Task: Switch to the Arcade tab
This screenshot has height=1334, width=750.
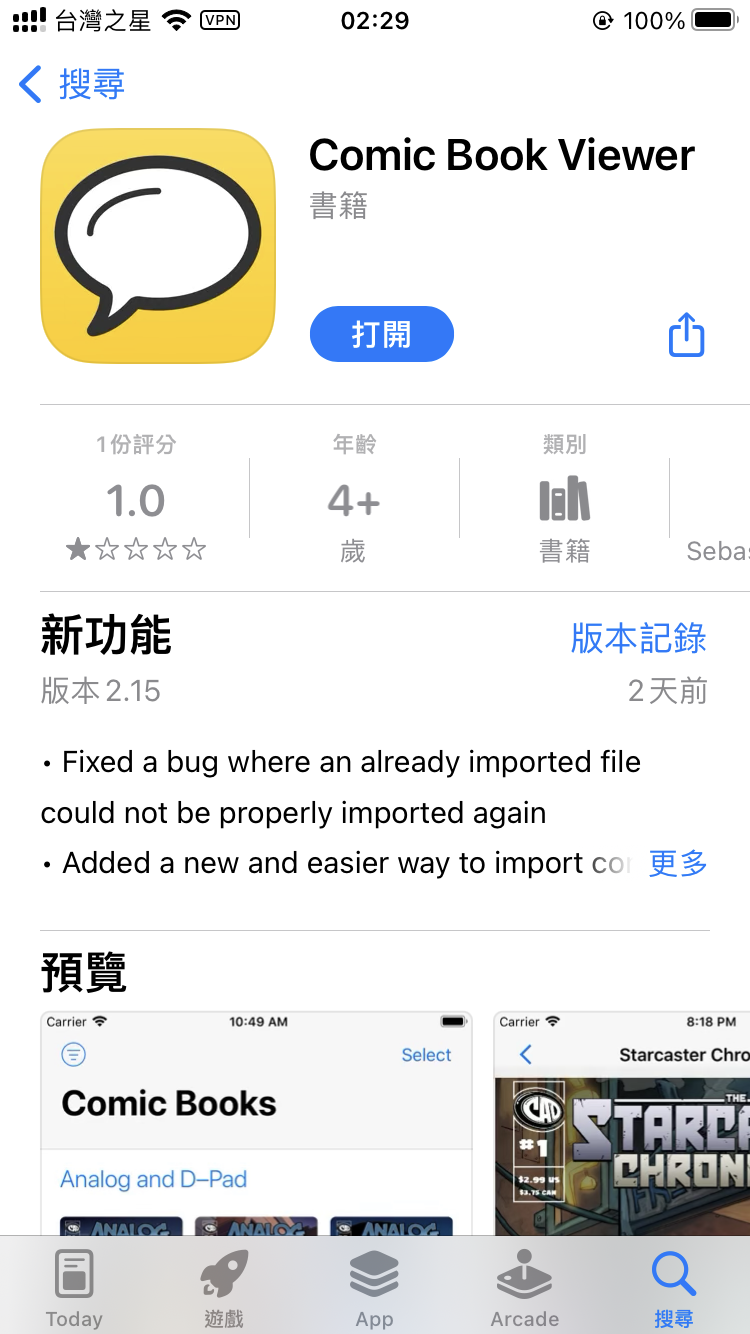Action: click(524, 1290)
